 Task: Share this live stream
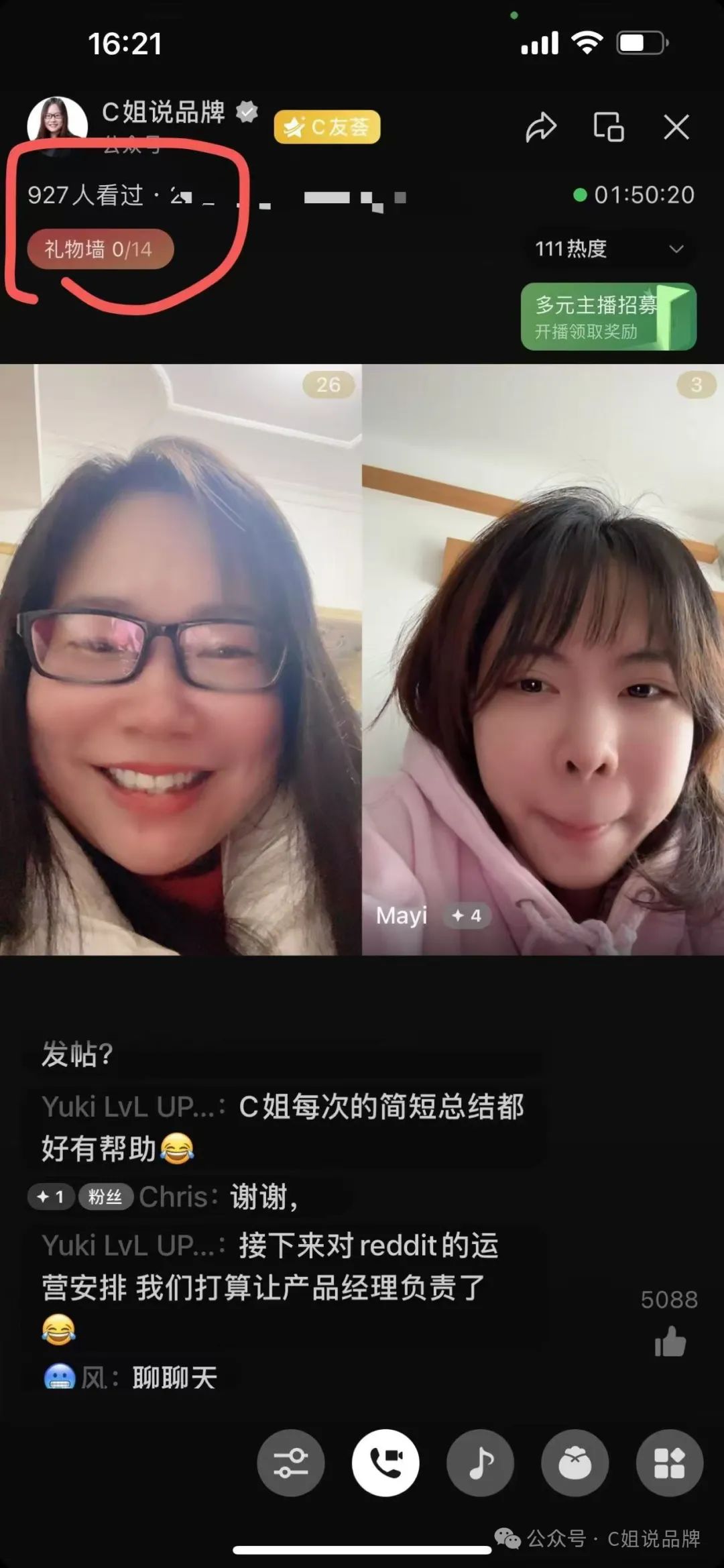(541, 127)
